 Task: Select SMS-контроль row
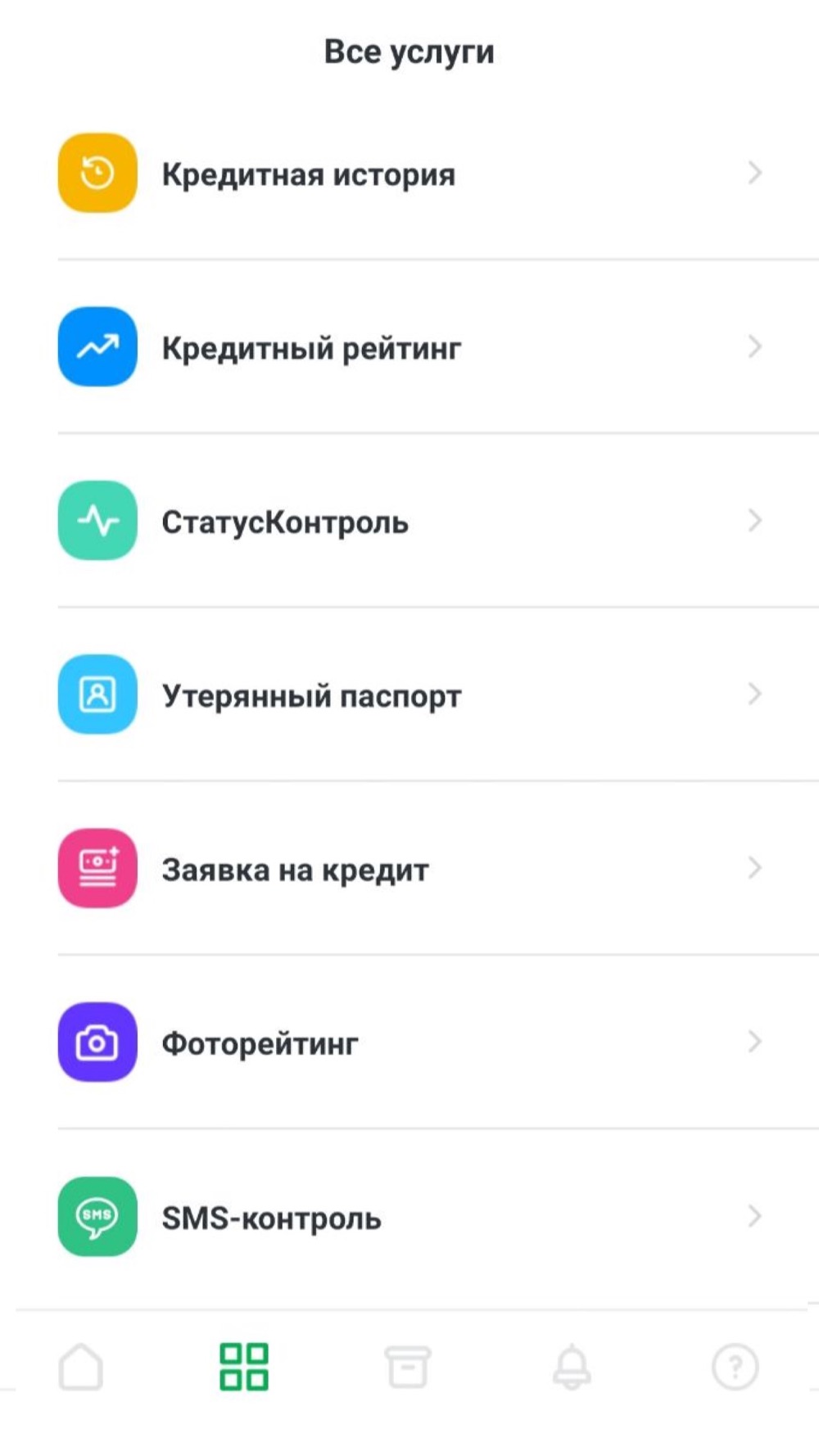pos(409,1217)
